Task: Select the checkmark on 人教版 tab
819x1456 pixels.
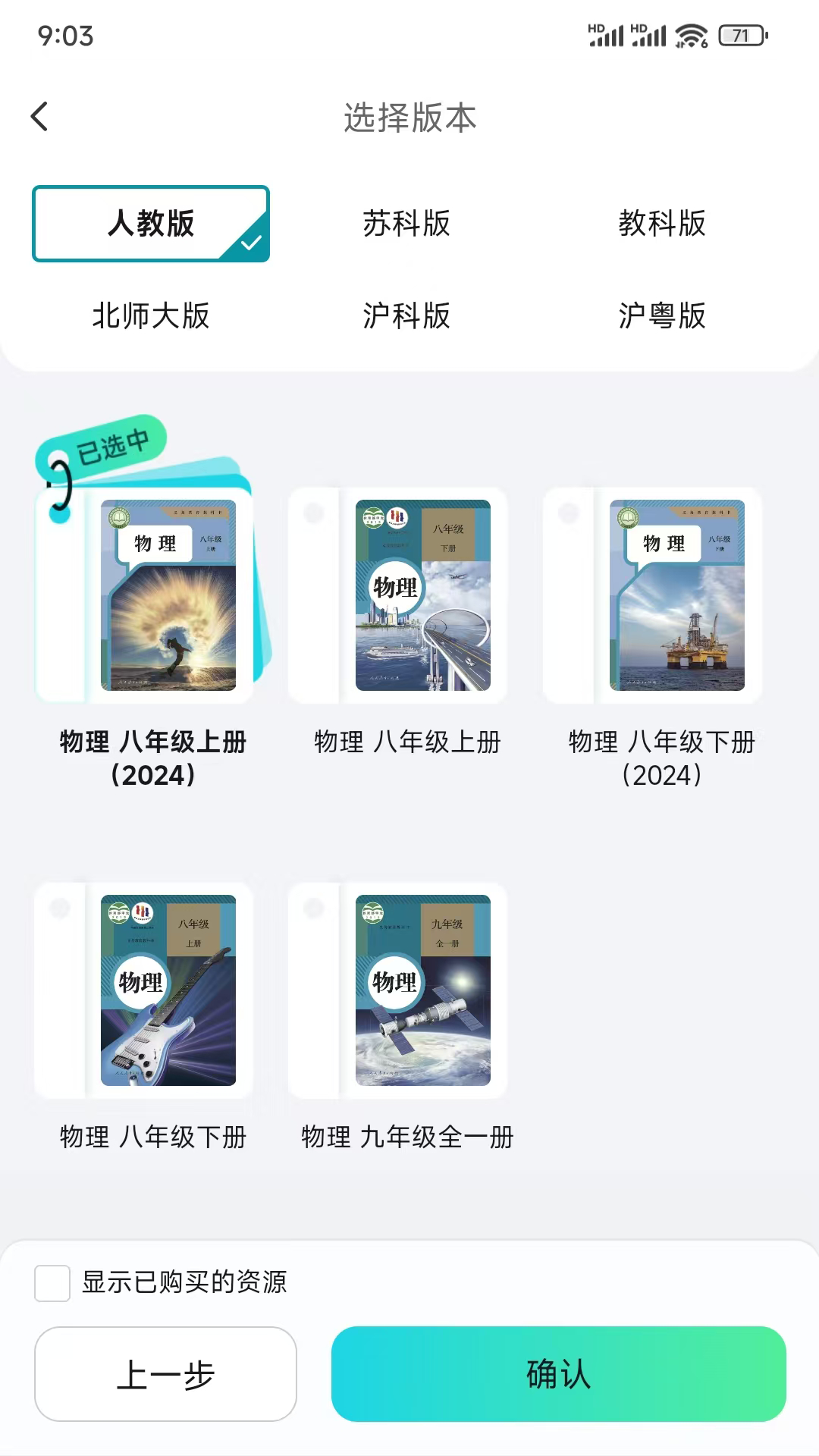Action: click(x=250, y=243)
